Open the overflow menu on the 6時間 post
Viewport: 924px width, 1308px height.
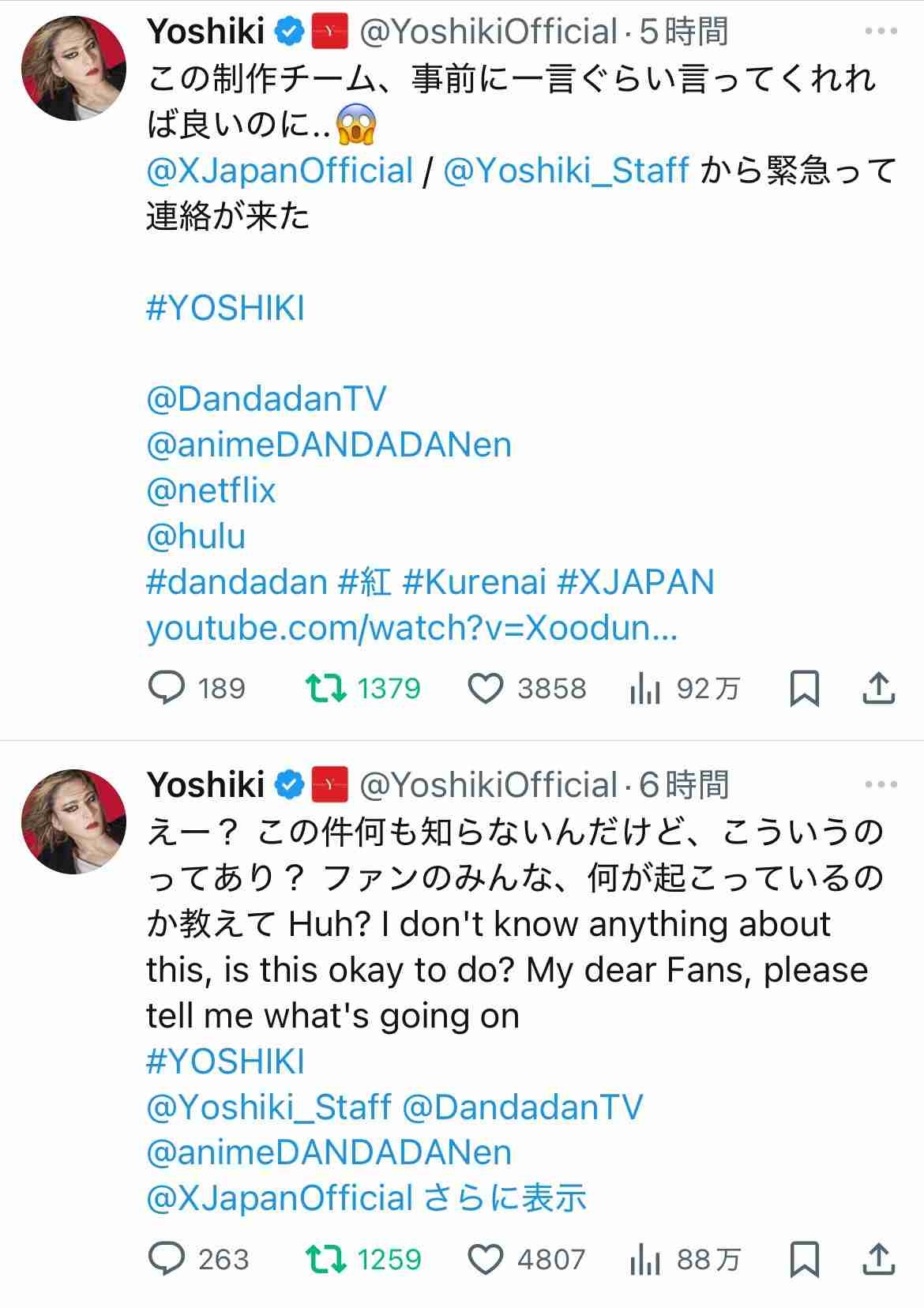(x=881, y=784)
